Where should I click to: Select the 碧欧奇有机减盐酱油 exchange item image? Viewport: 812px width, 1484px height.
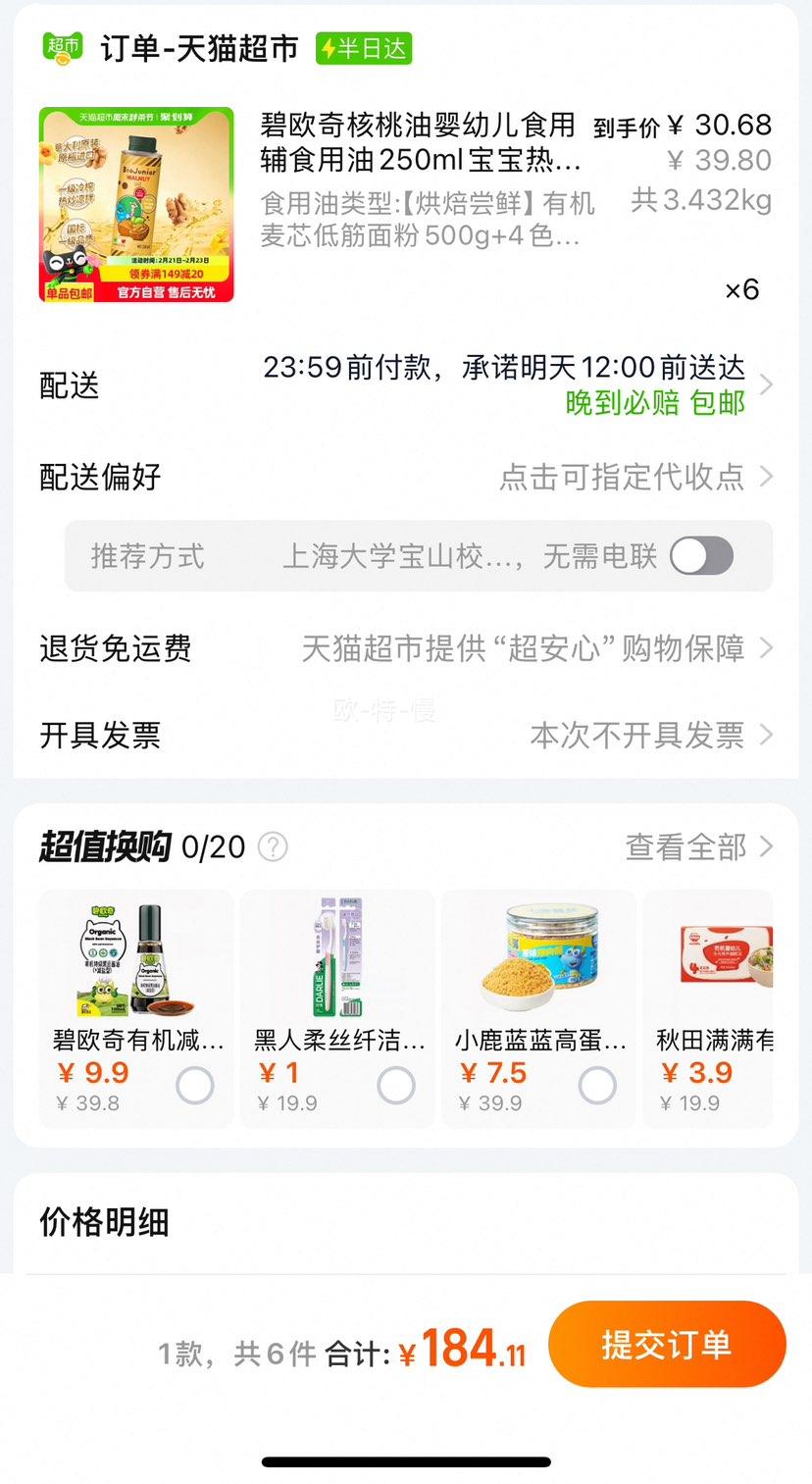[135, 956]
